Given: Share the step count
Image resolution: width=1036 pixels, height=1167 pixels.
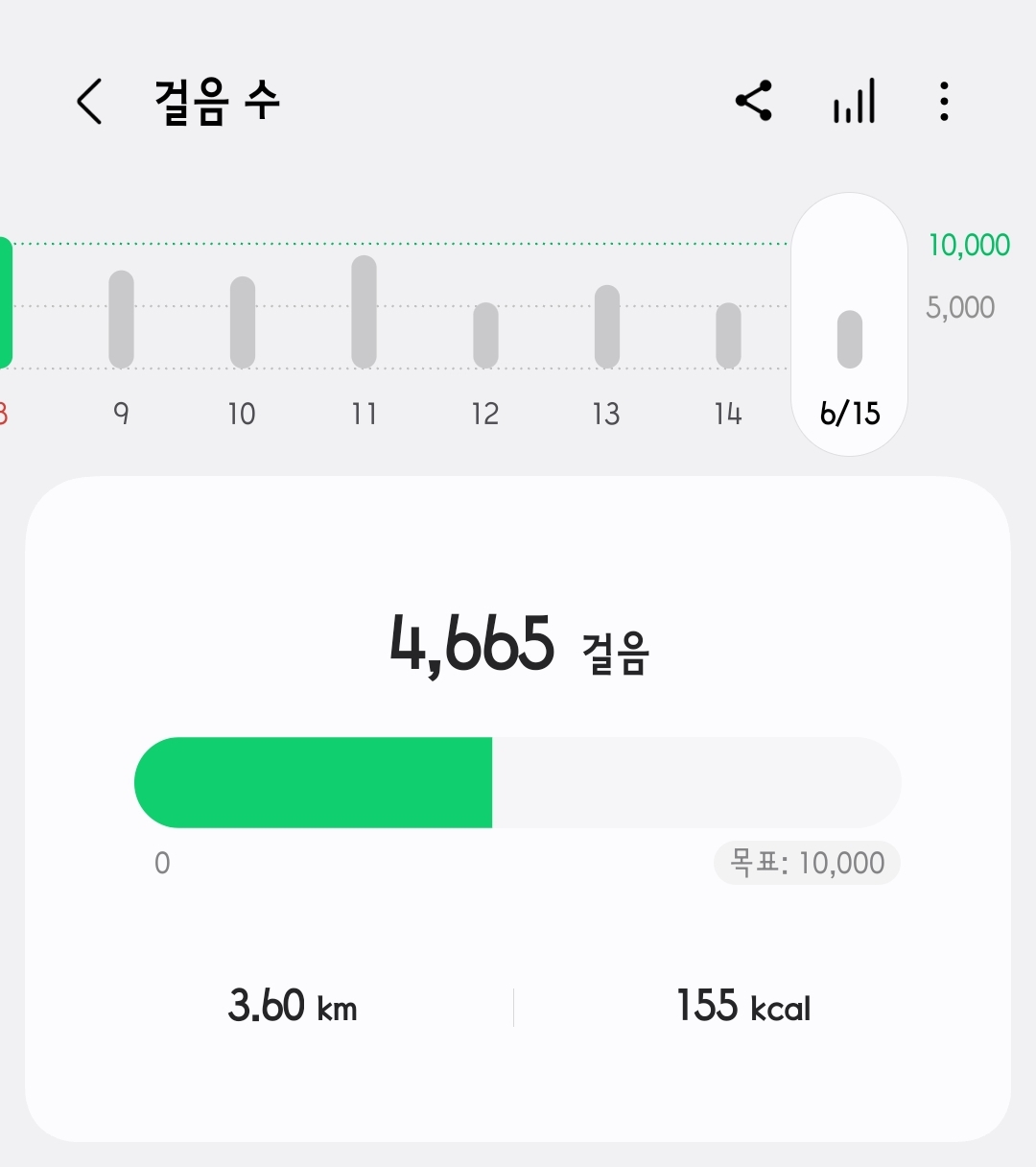Looking at the screenshot, I should pyautogui.click(x=754, y=101).
